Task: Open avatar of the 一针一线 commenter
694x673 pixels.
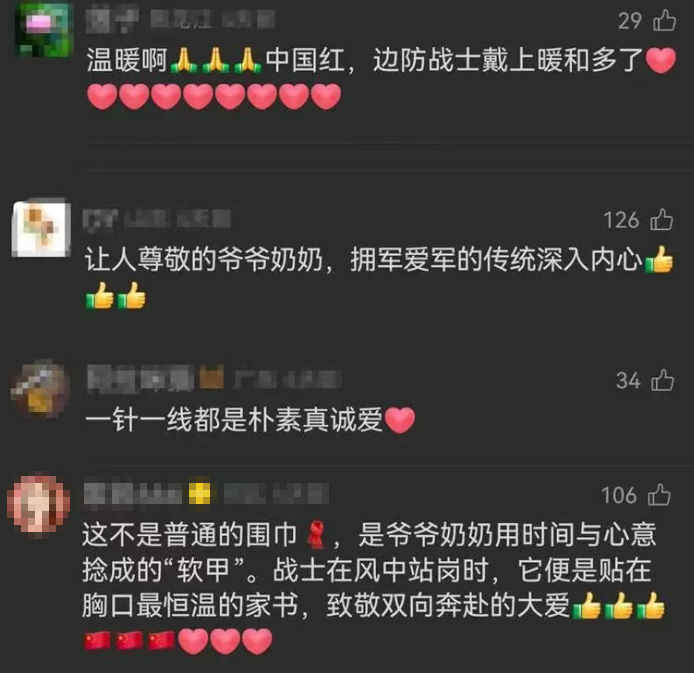Action: (x=39, y=390)
